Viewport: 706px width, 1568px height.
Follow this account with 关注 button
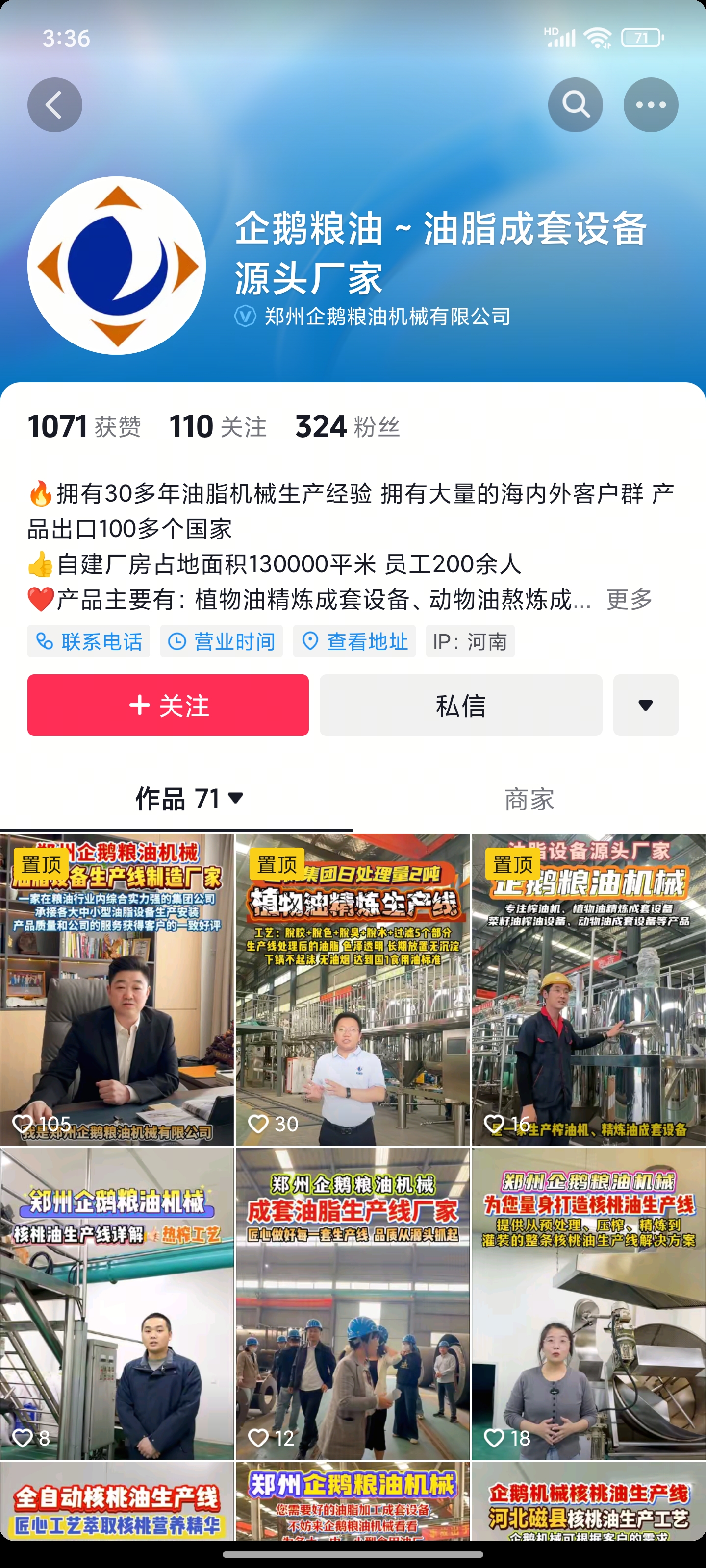pyautogui.click(x=168, y=705)
